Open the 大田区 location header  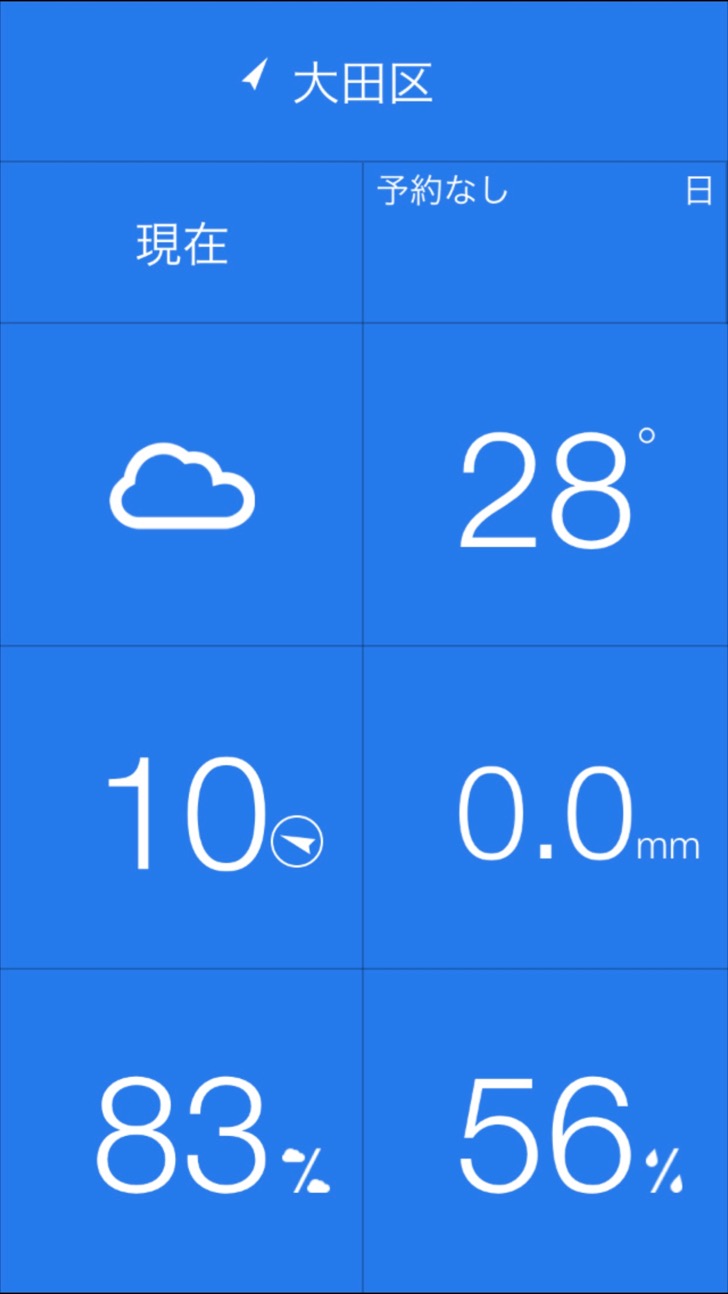click(364, 81)
